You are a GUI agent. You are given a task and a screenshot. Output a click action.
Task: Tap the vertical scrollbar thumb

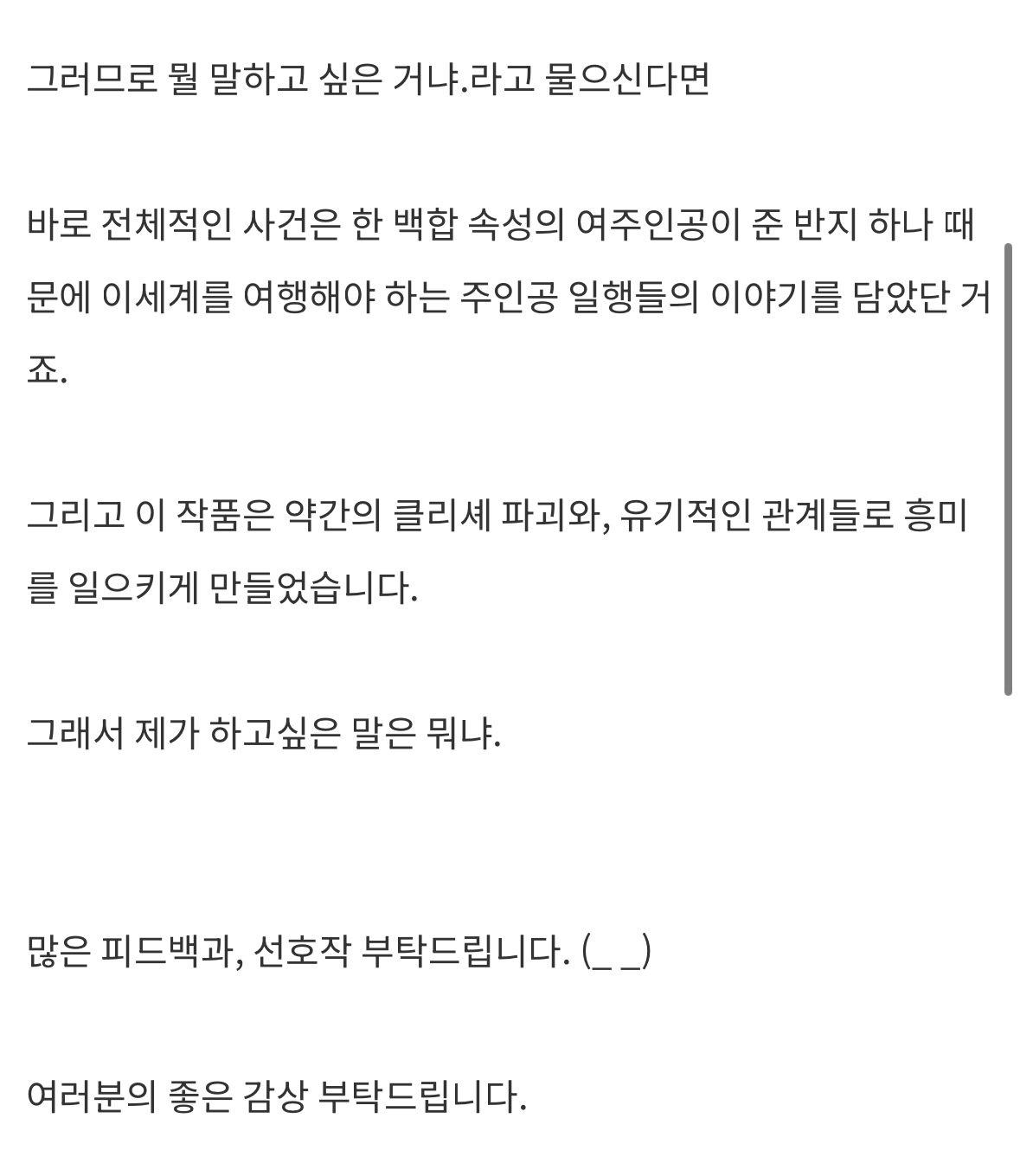point(1008,469)
